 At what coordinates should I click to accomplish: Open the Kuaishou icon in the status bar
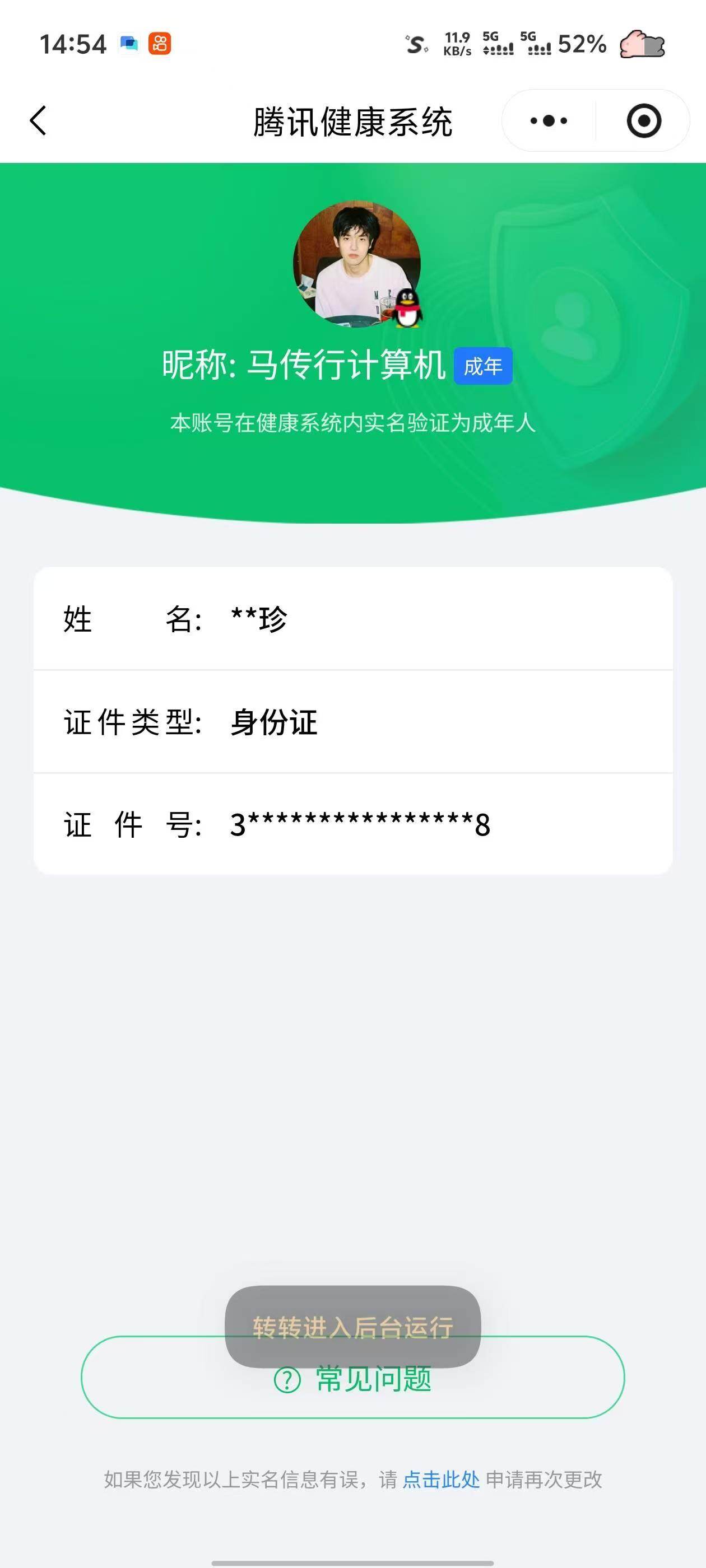(x=160, y=44)
